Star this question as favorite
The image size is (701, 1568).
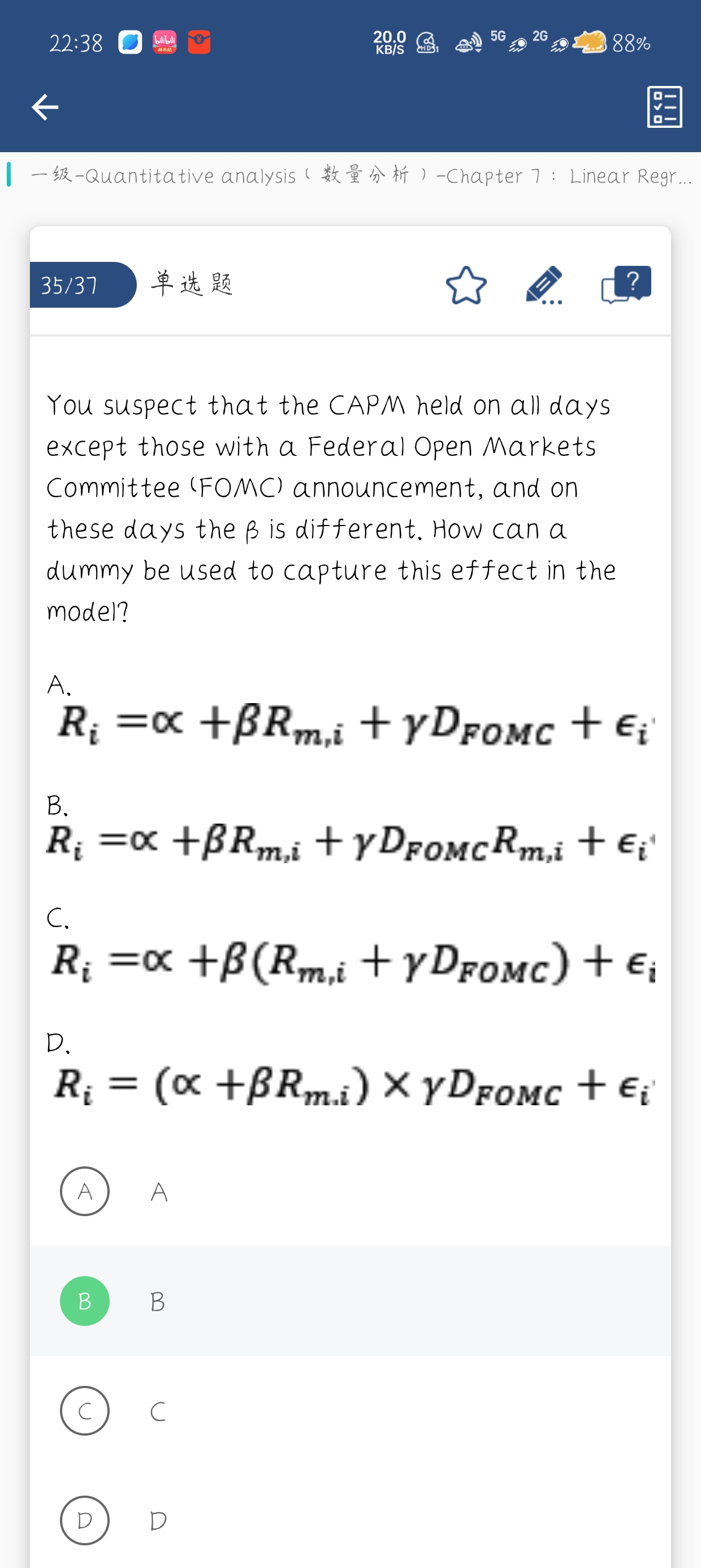pyautogui.click(x=466, y=285)
